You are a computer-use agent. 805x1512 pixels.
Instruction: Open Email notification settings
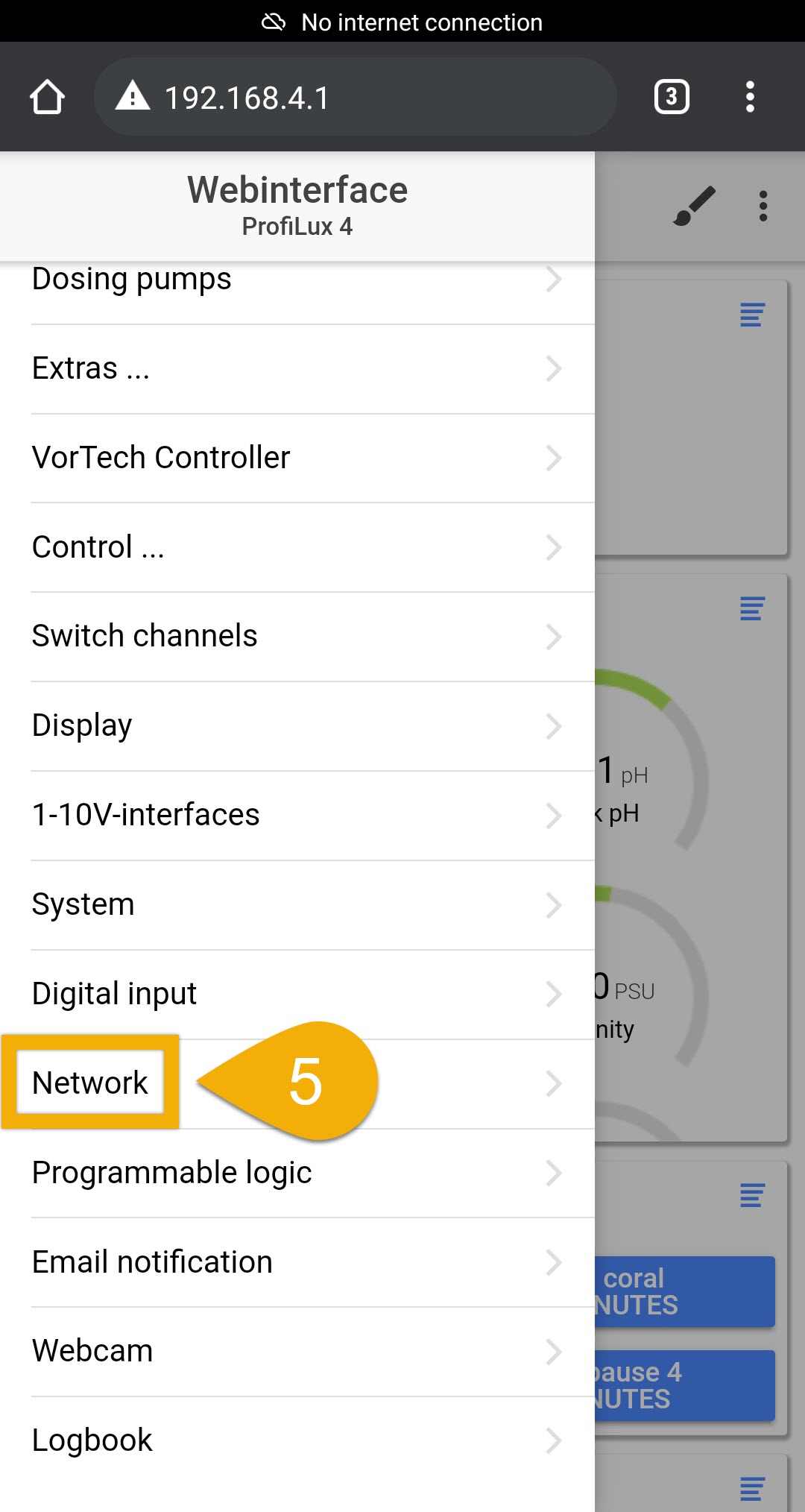coord(297,1262)
